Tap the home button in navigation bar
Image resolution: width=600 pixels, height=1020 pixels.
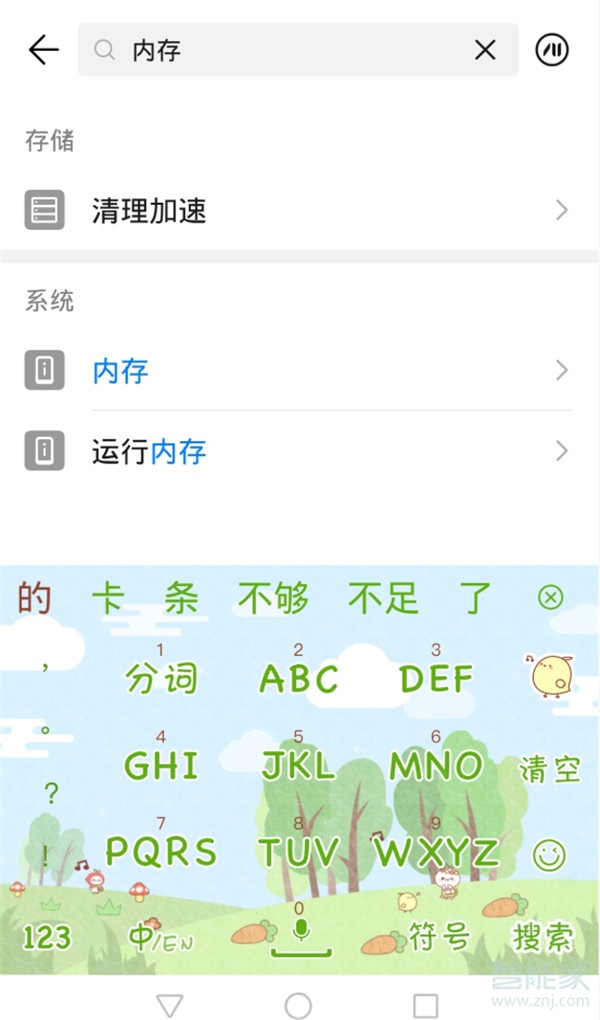[x=298, y=1004]
